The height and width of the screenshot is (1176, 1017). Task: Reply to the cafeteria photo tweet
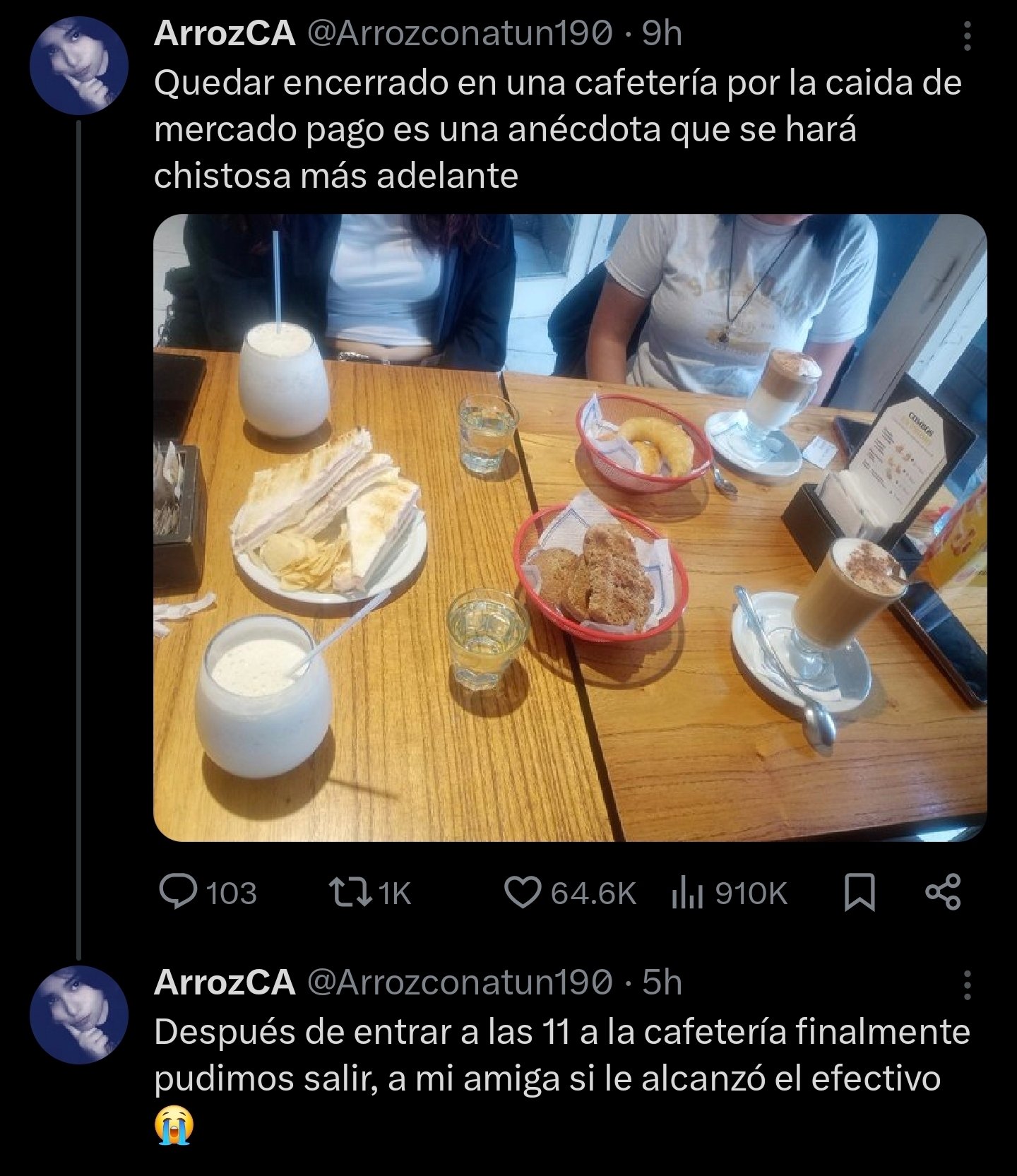[x=172, y=894]
